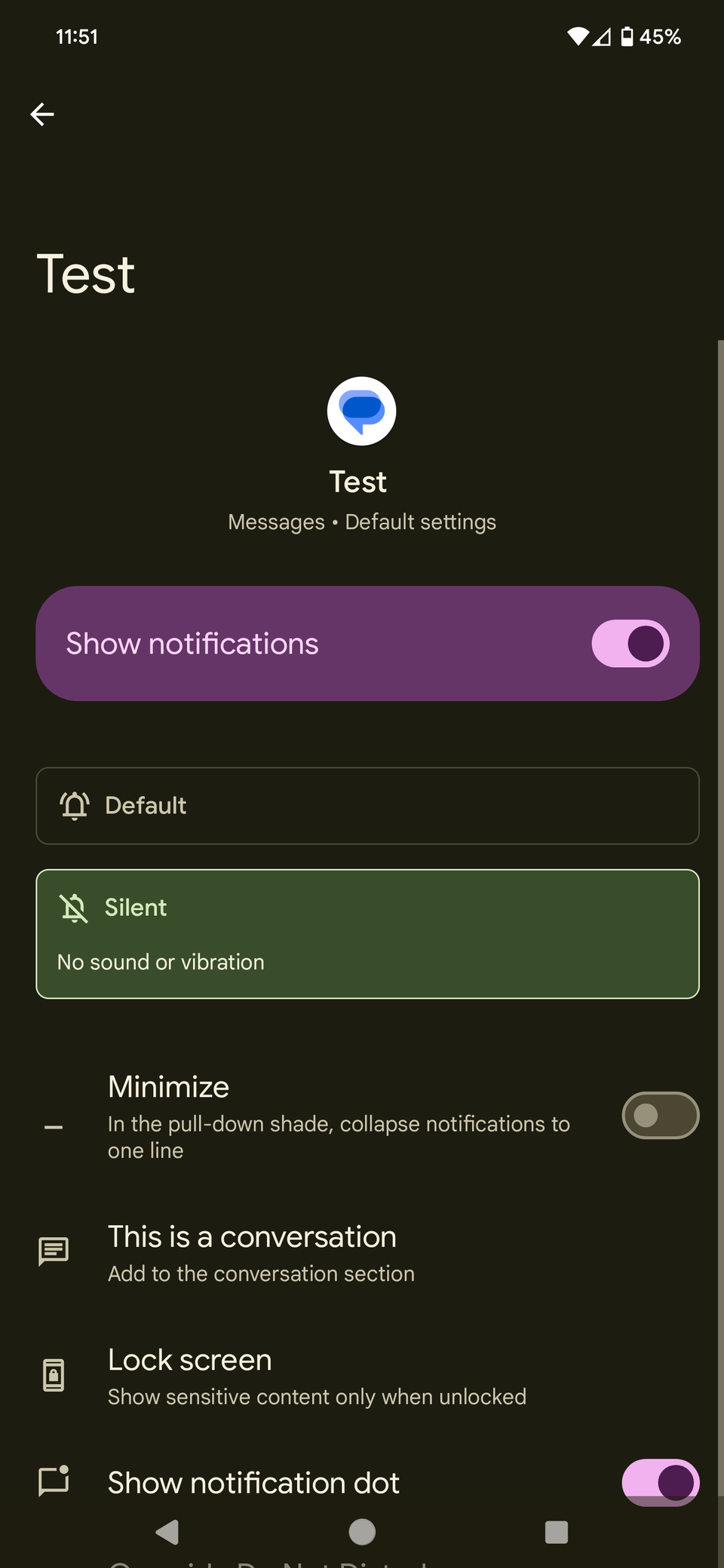Viewport: 724px width, 1568px height.
Task: Select the Default notification bell icon
Action: click(74, 806)
